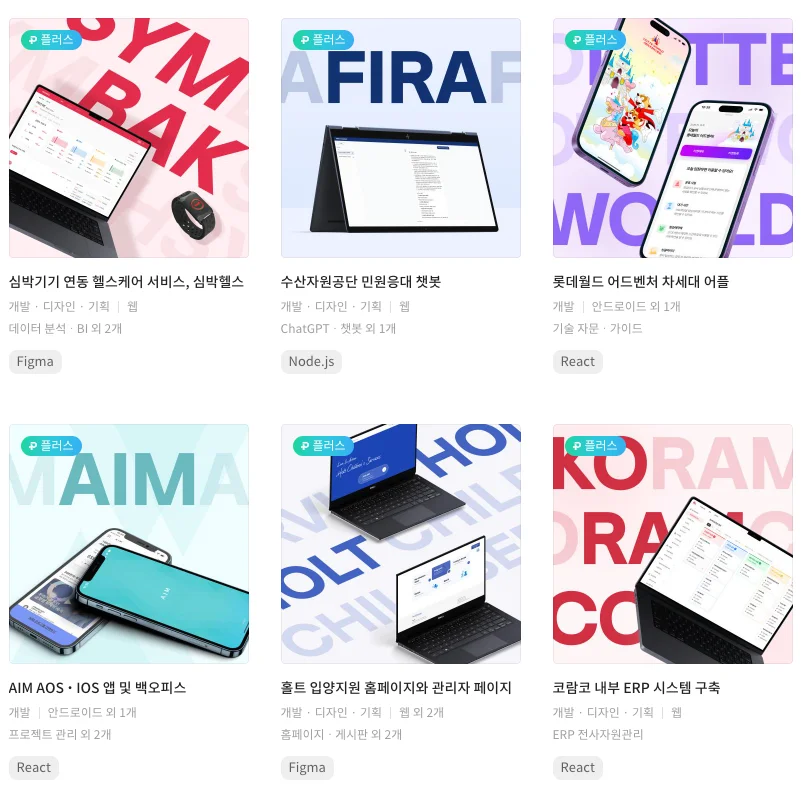Open the 심박헬스 healthcare service project card
The image size is (809, 794).
tap(128, 138)
